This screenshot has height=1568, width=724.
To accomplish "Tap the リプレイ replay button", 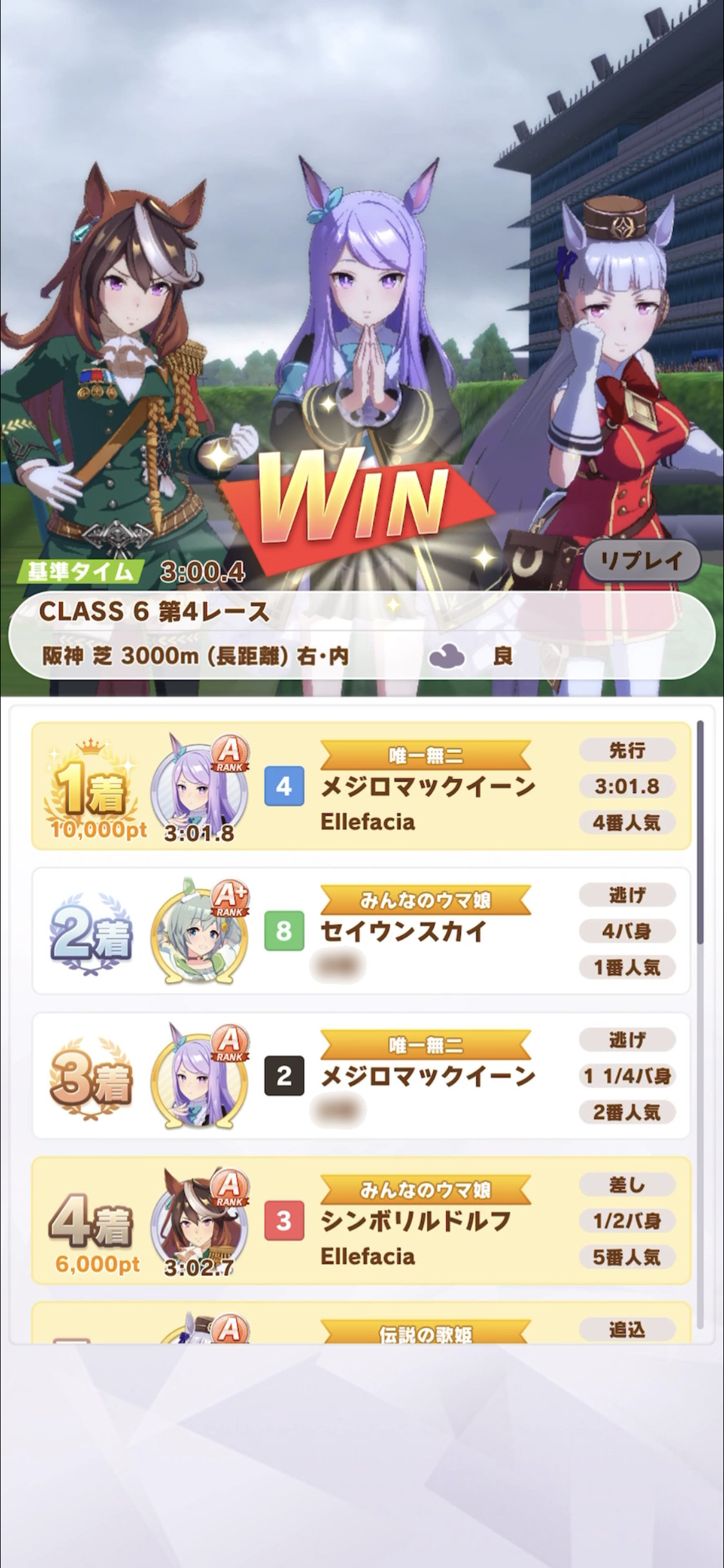I will click(x=641, y=561).
